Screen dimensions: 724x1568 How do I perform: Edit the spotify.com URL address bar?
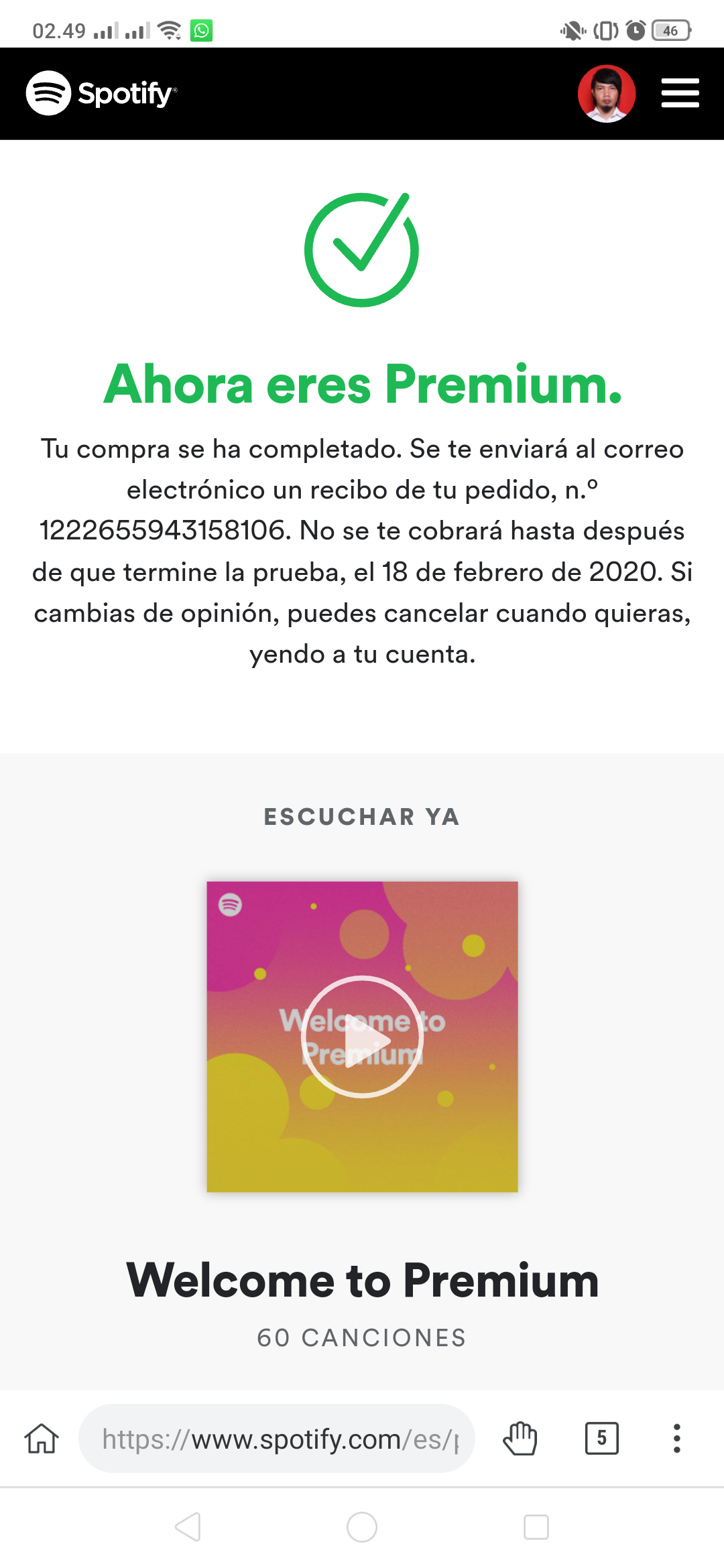(x=276, y=1439)
